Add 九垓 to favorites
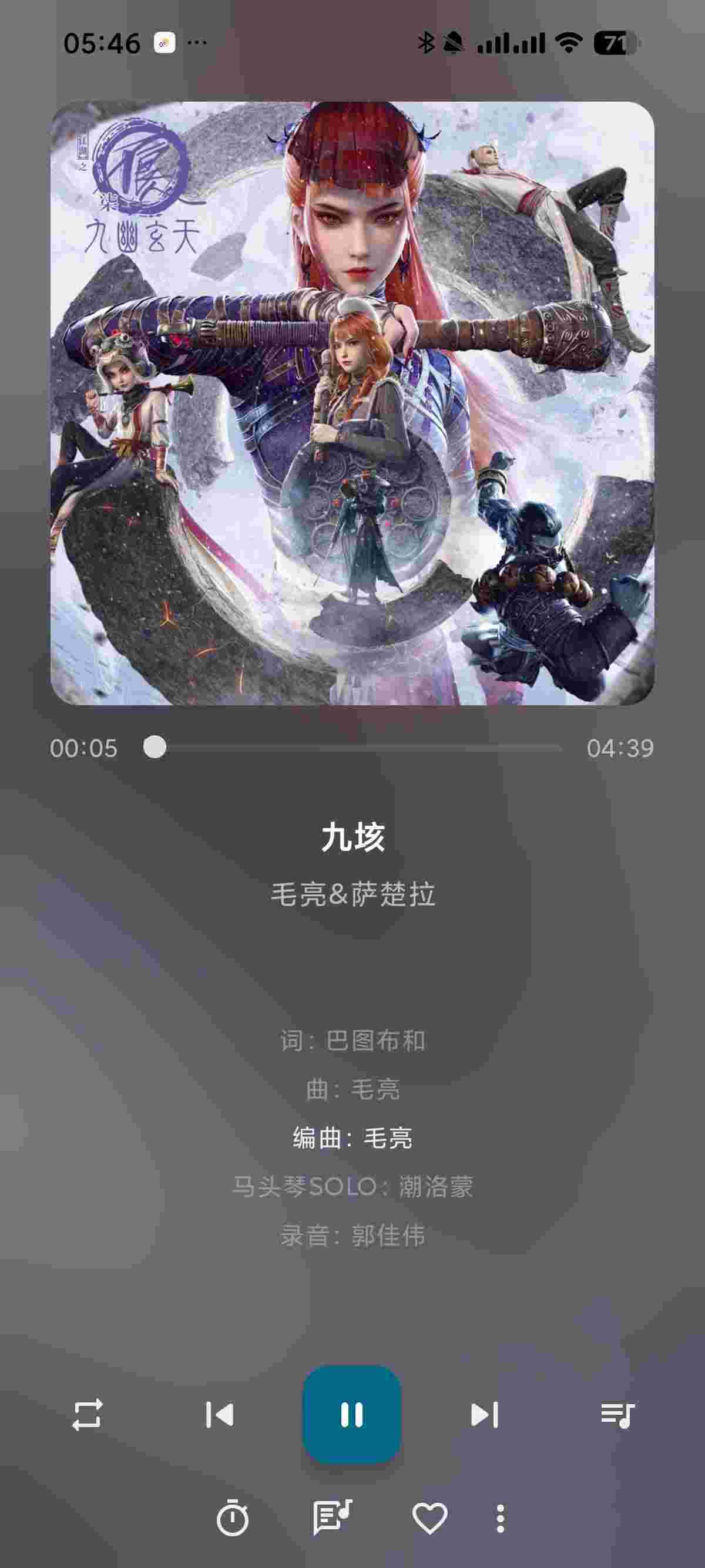Image resolution: width=705 pixels, height=1568 pixels. (x=430, y=1517)
